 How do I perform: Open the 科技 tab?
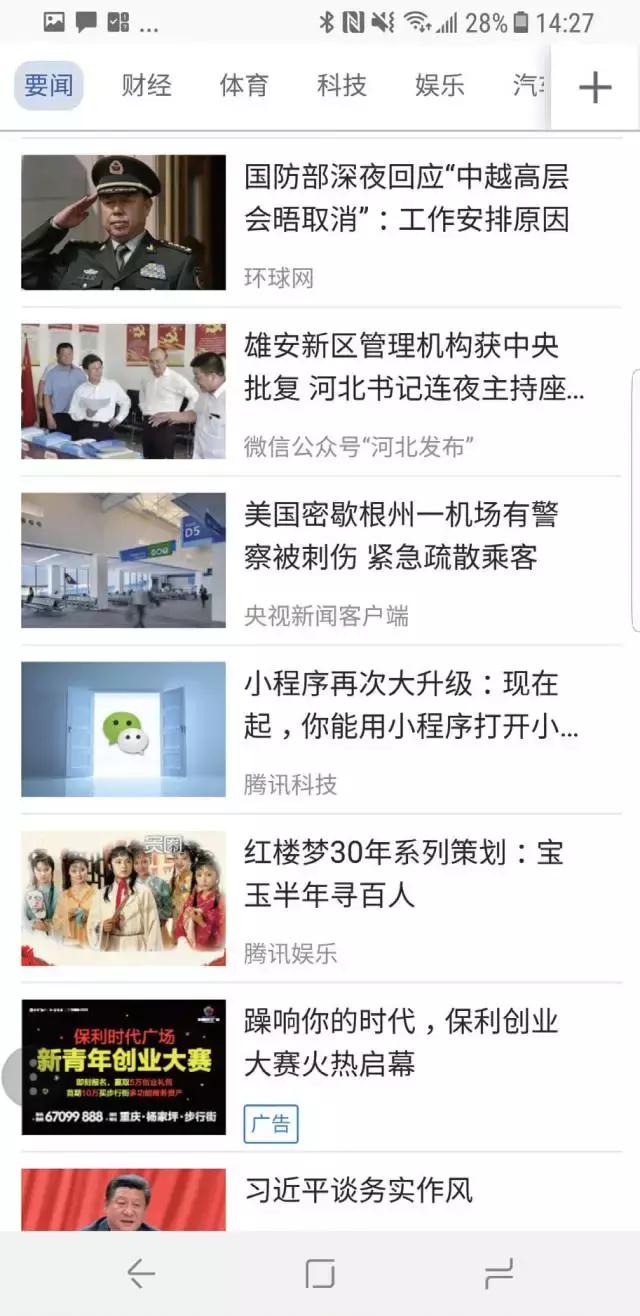click(342, 86)
